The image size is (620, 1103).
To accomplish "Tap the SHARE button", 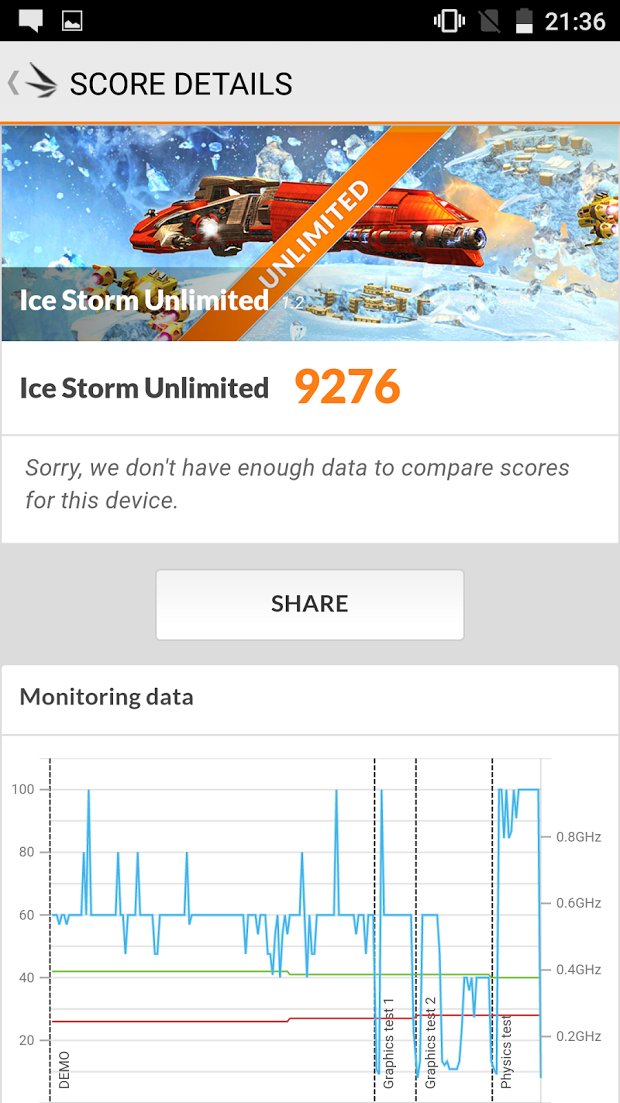I will [309, 604].
